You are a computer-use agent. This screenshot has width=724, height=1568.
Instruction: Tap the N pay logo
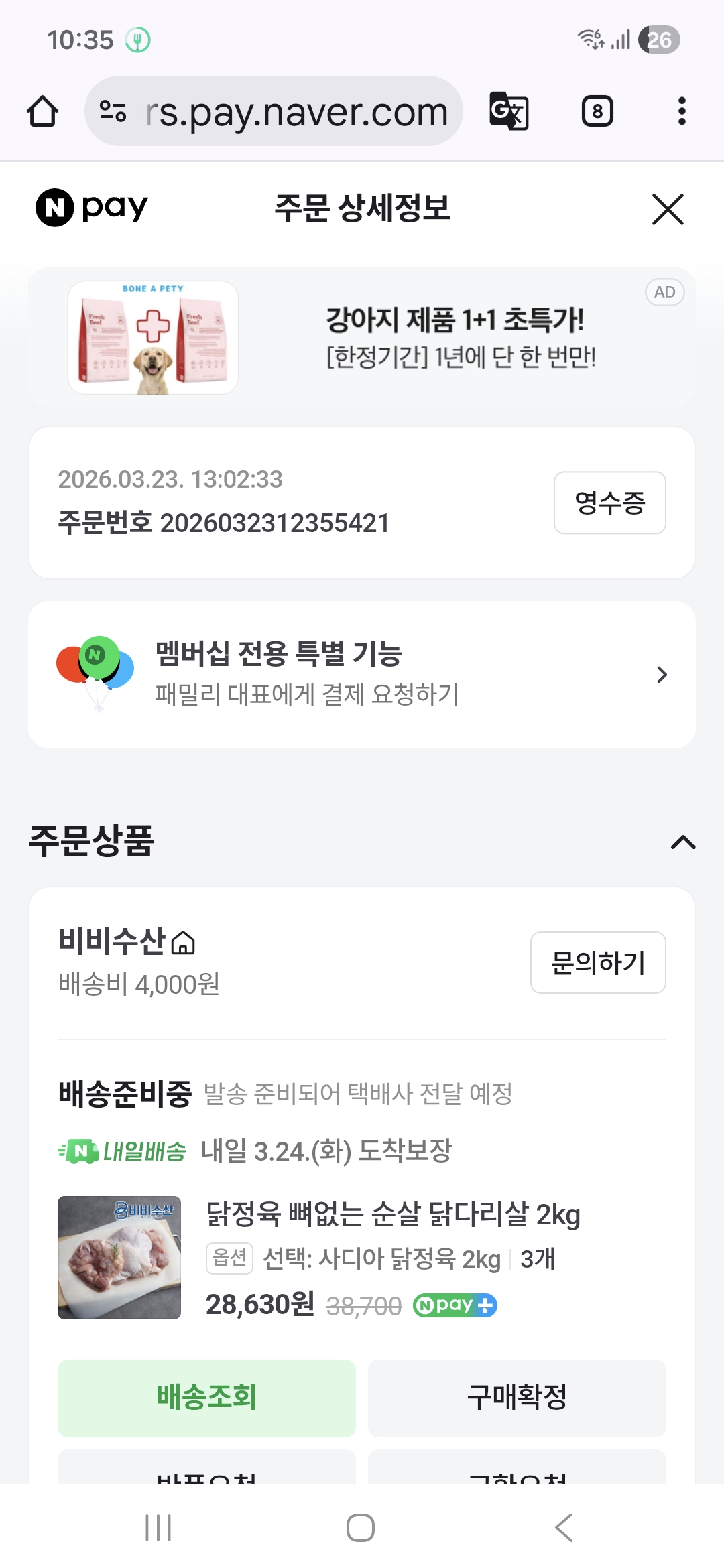pos(92,208)
